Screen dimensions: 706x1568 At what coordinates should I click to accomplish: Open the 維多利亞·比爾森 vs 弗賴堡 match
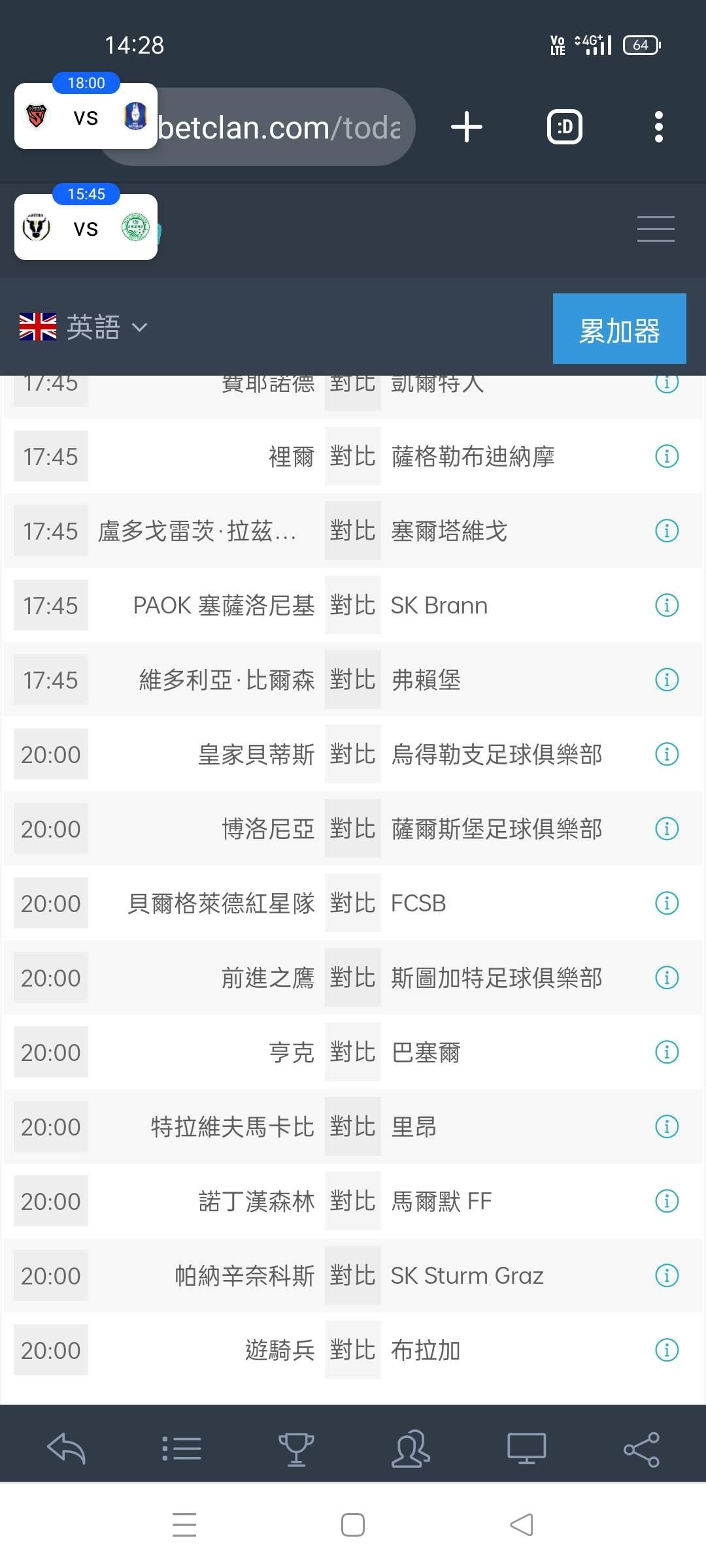[353, 680]
